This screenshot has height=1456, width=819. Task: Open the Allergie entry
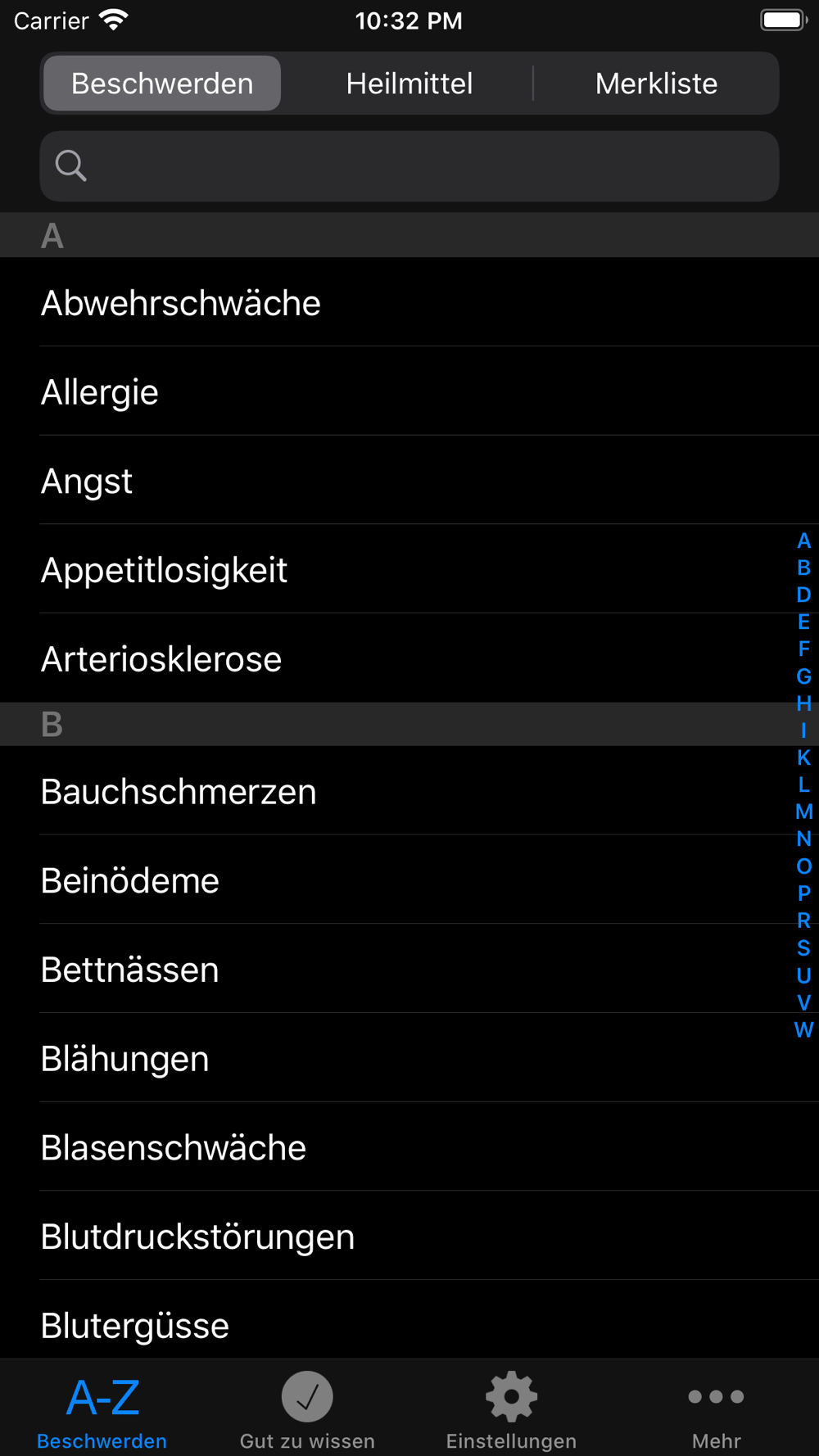click(409, 391)
